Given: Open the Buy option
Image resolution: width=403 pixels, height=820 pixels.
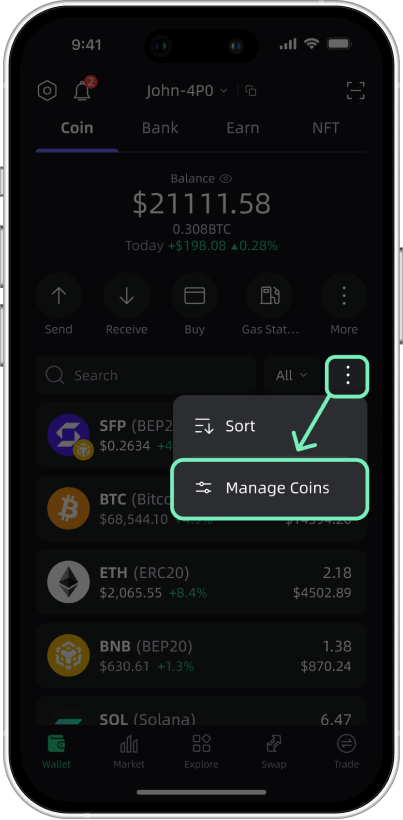Looking at the screenshot, I should (194, 304).
